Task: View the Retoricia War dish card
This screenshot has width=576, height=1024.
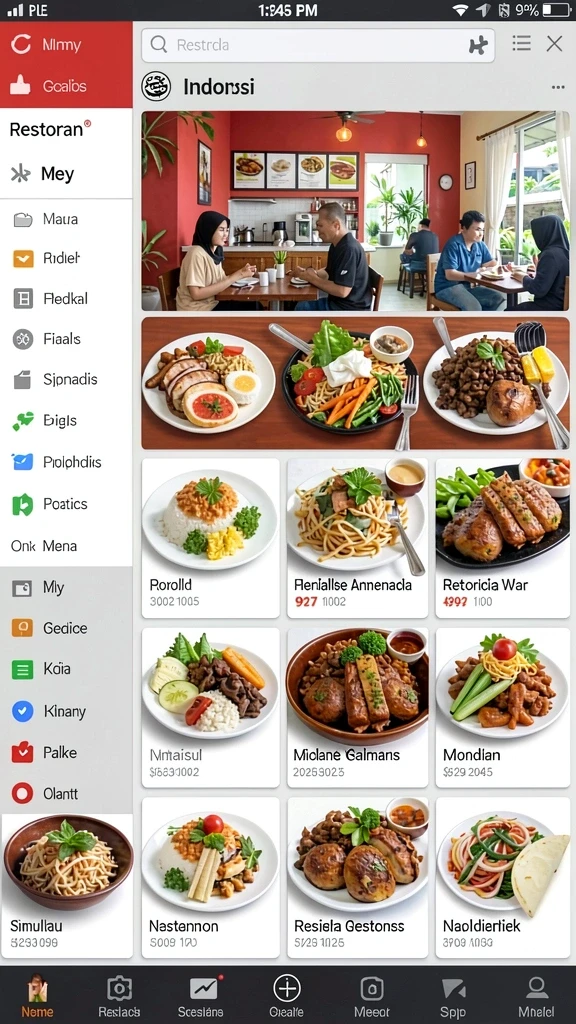Action: pos(502,538)
